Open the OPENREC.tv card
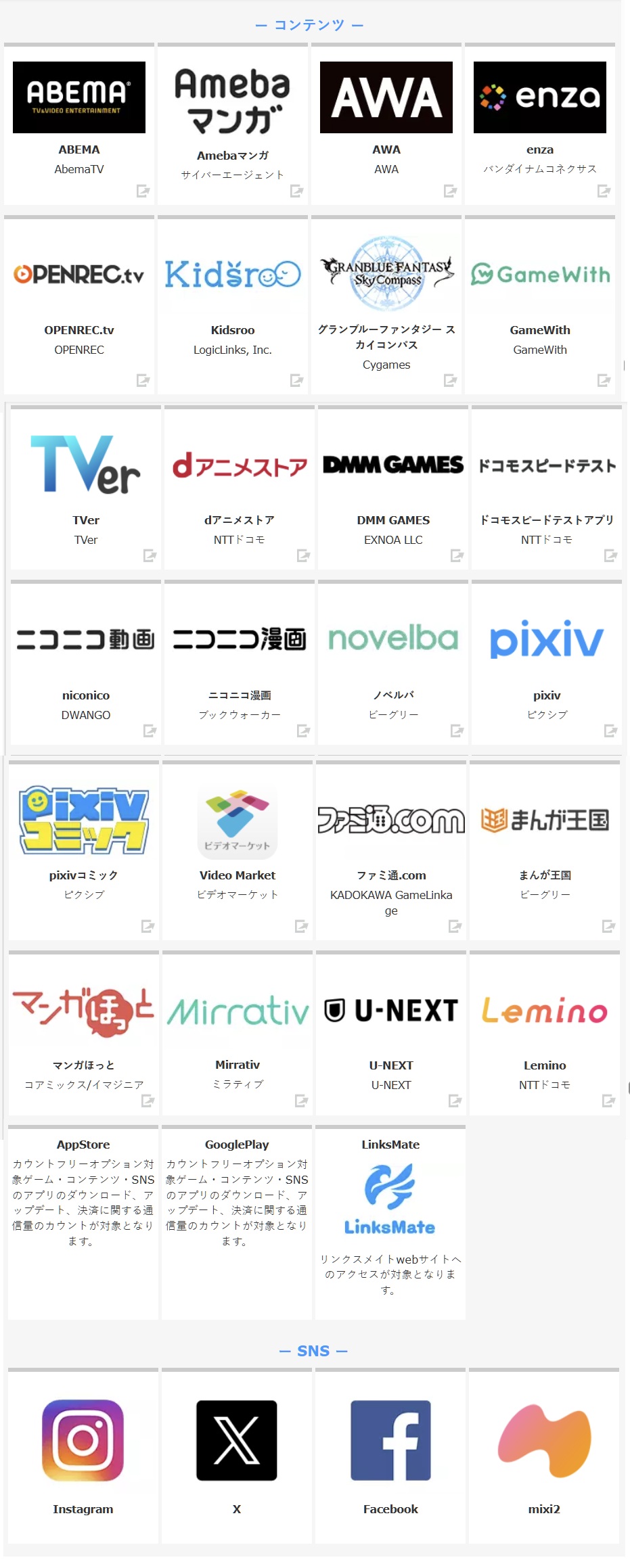Screen dimensions: 630x1568 click(x=79, y=304)
